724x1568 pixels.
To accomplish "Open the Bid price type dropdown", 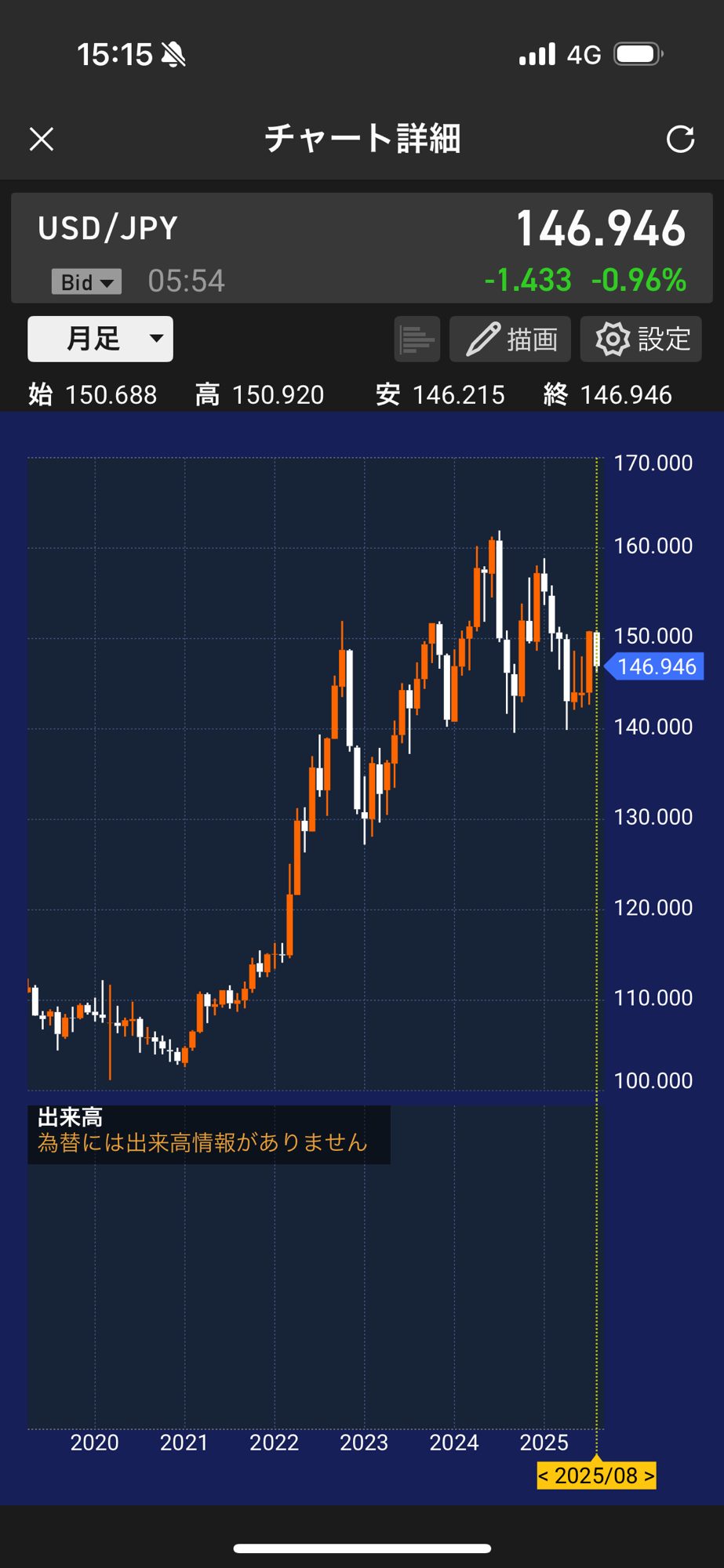I will pyautogui.click(x=86, y=281).
